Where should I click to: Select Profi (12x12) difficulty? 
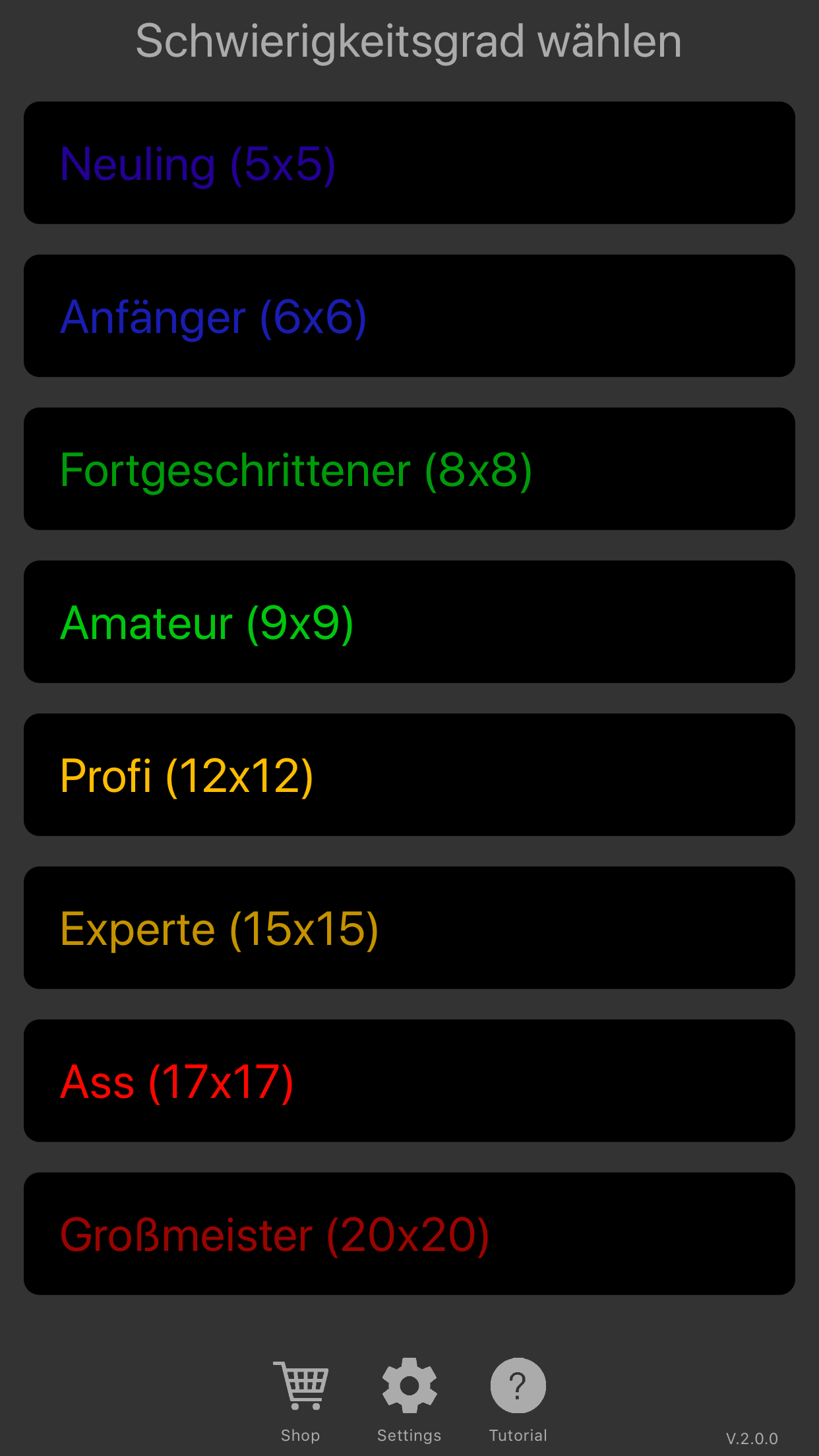click(x=409, y=775)
